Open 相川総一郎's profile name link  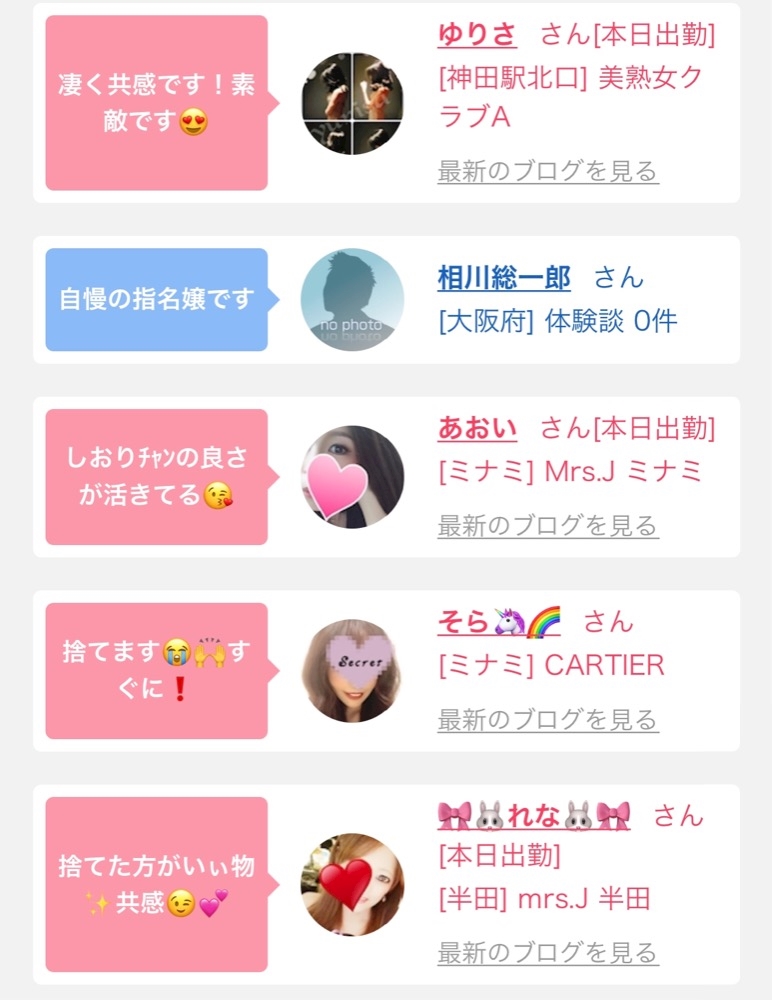pos(504,278)
